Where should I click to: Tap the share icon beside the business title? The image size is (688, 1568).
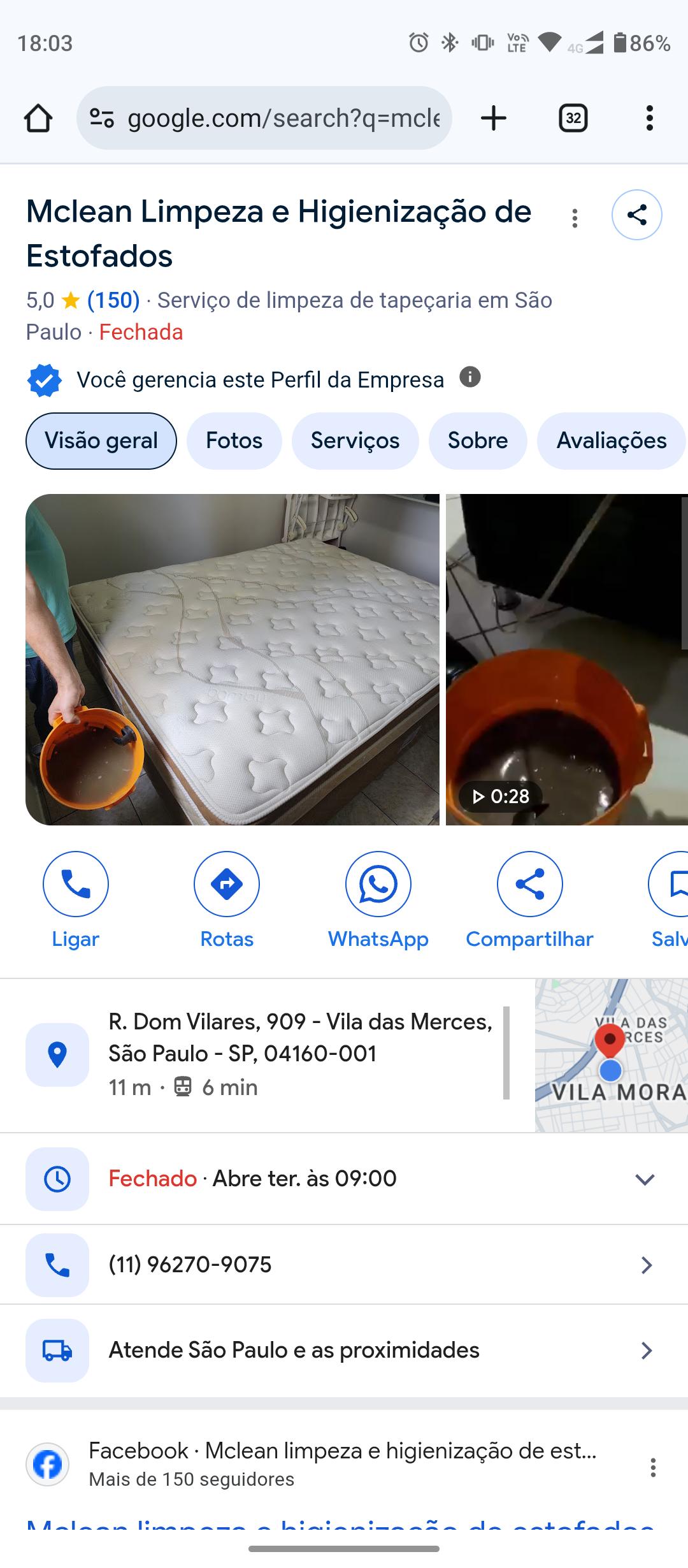click(636, 215)
